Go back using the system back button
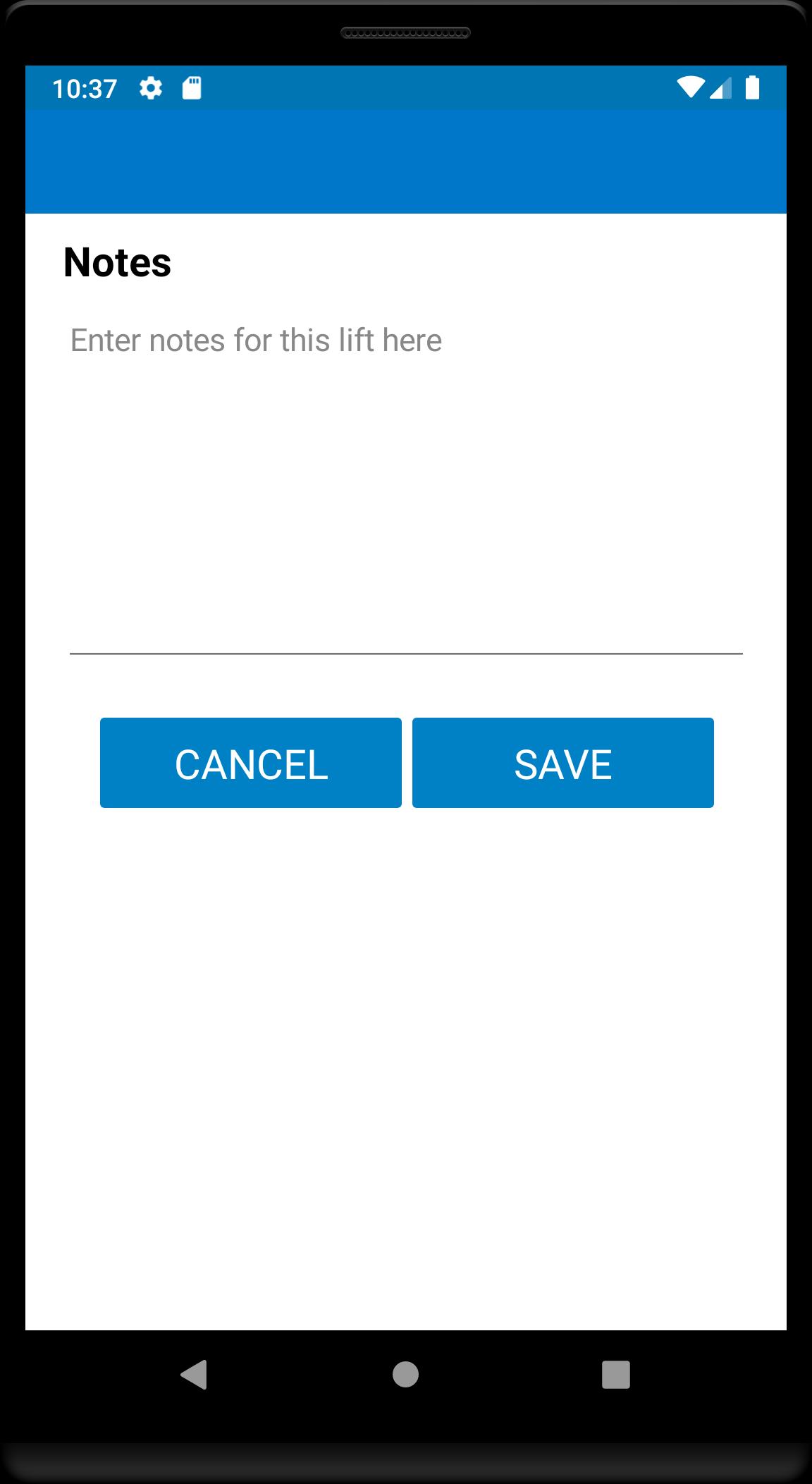 194,1374
